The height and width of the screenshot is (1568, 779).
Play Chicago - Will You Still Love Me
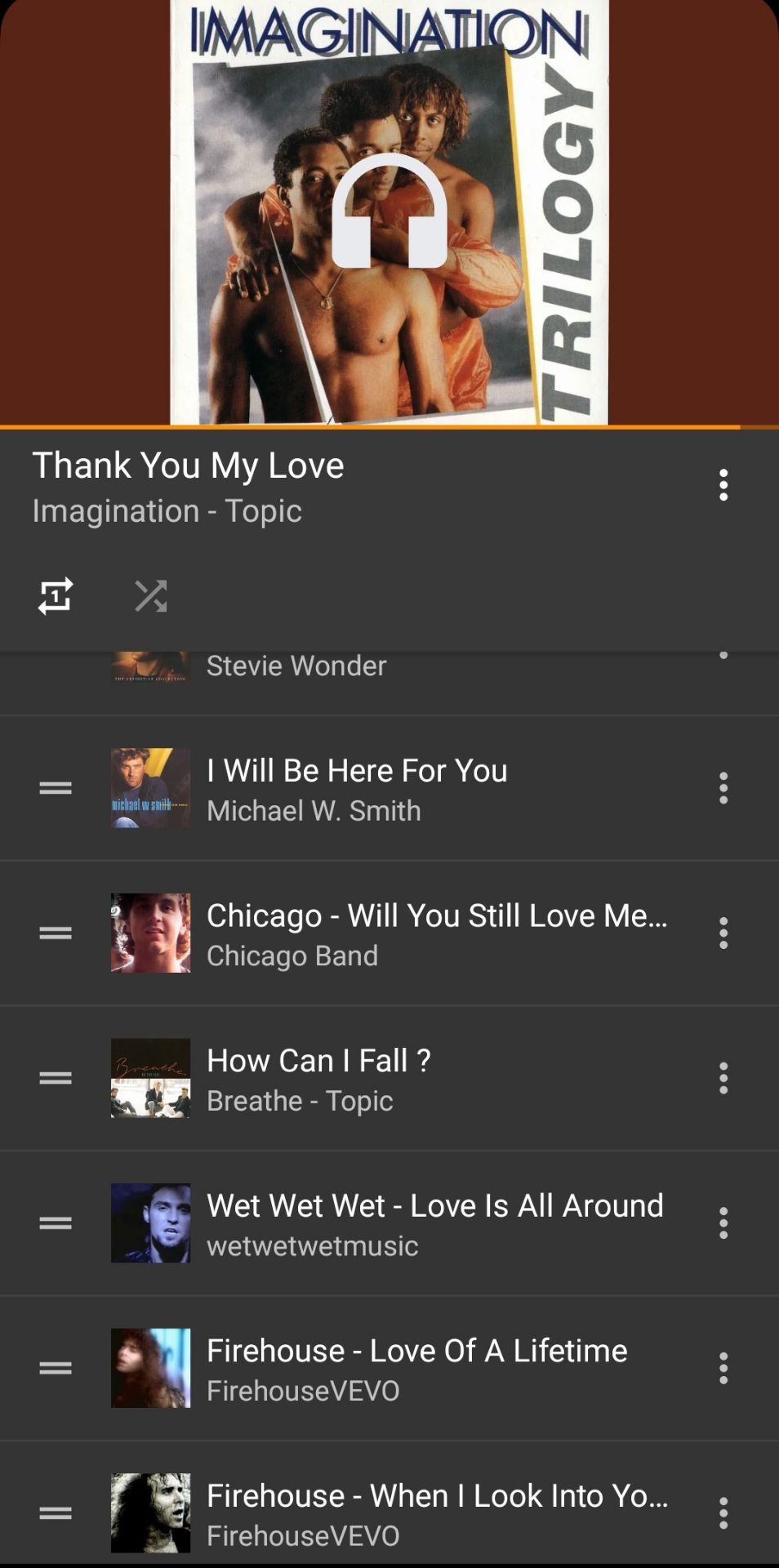click(437, 933)
